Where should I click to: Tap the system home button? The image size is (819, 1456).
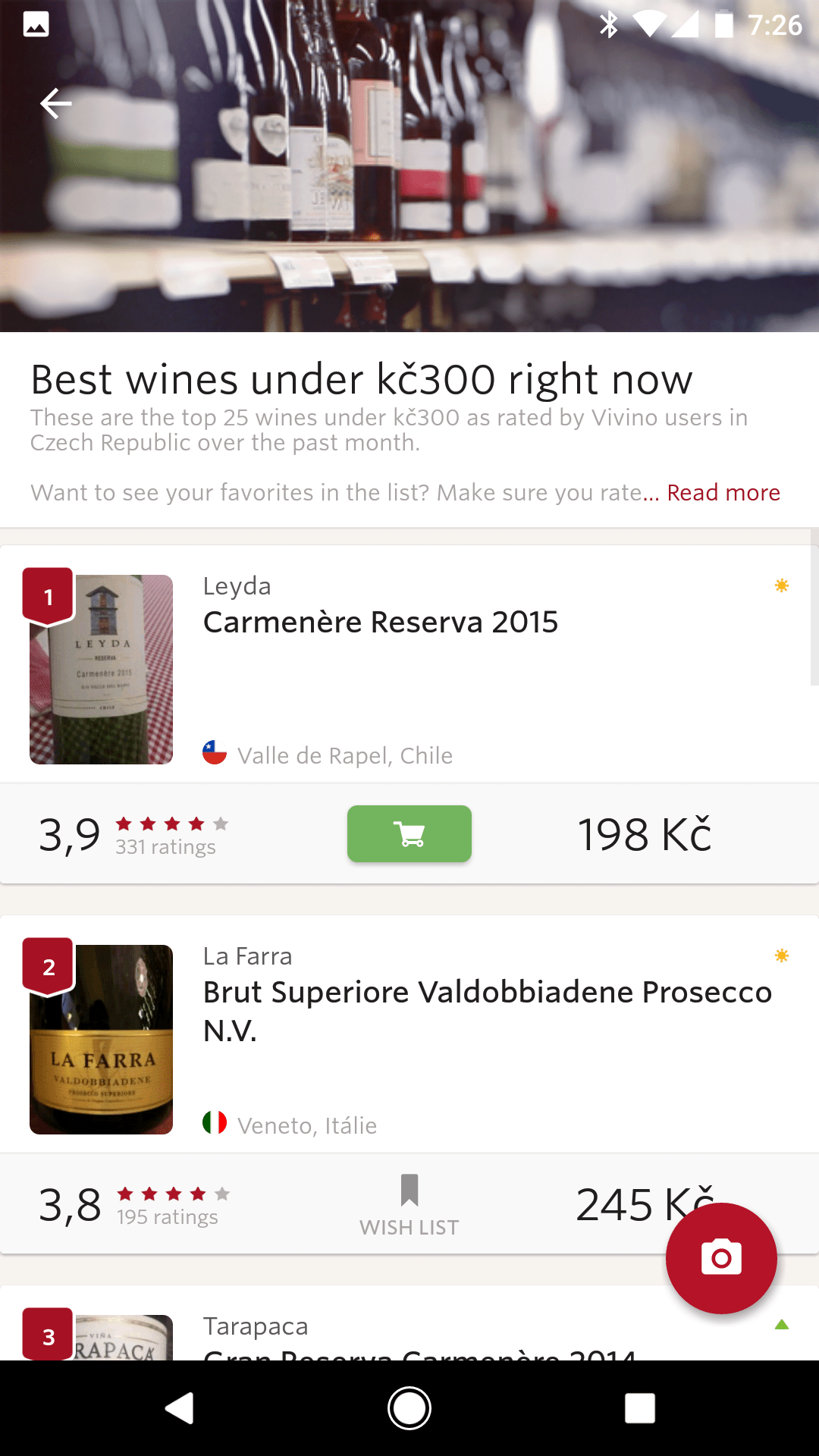tap(409, 1408)
